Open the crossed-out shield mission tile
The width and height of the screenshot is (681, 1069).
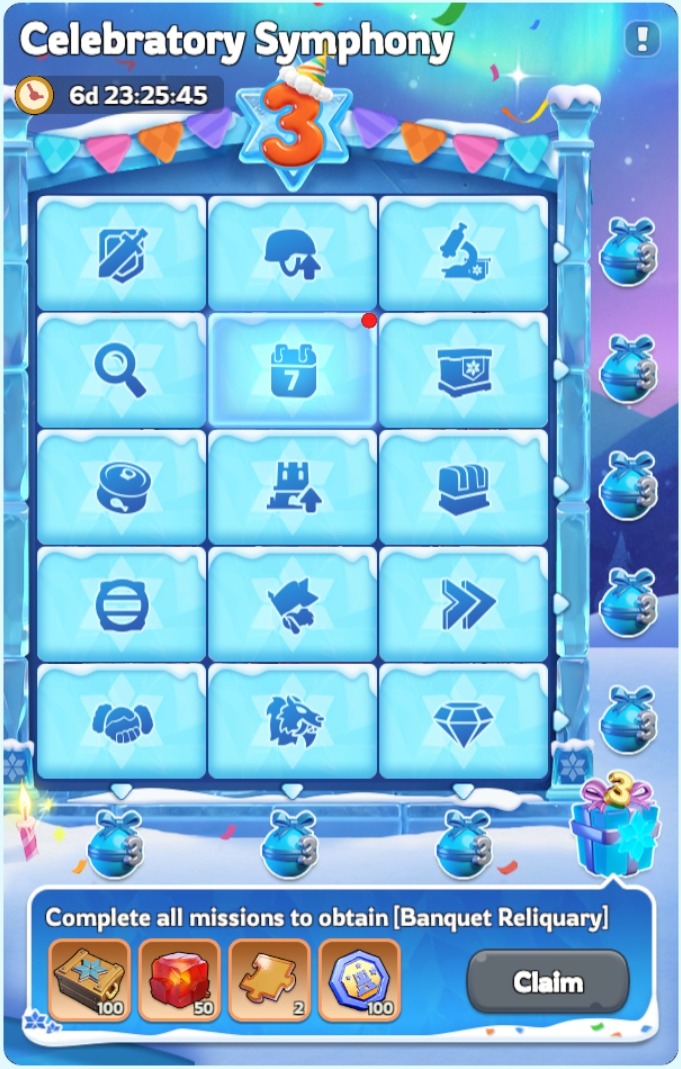pos(121,254)
